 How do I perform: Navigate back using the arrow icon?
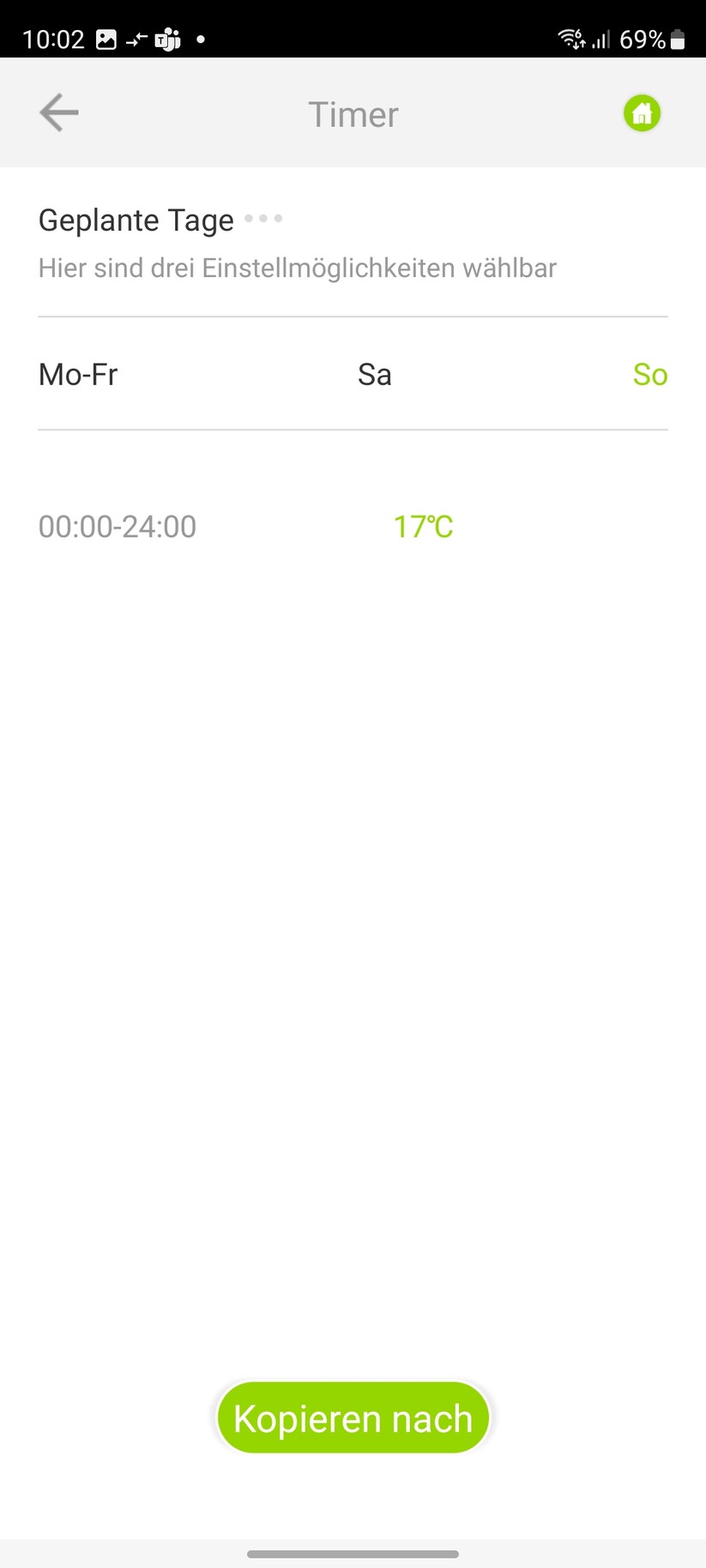(x=57, y=112)
